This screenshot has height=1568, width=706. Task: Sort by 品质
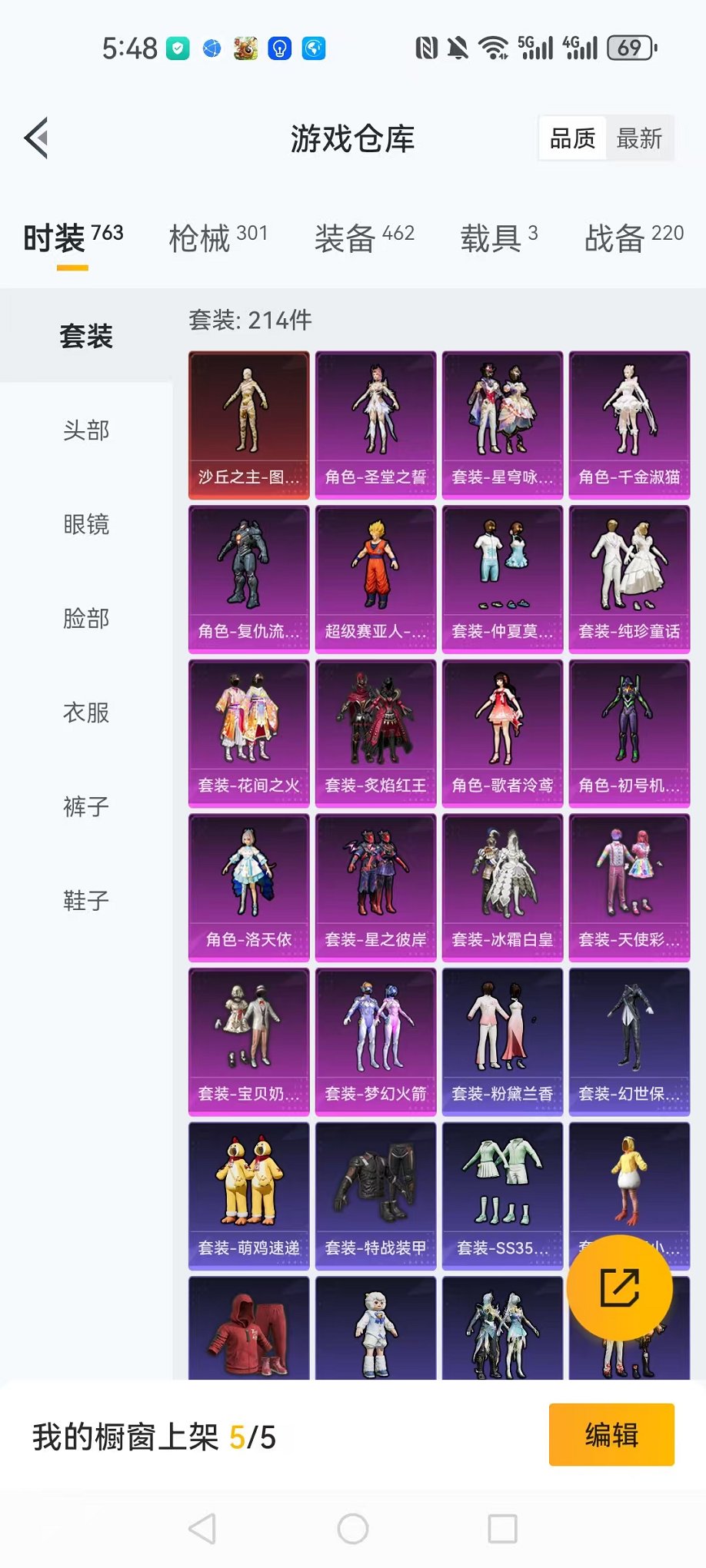573,138
